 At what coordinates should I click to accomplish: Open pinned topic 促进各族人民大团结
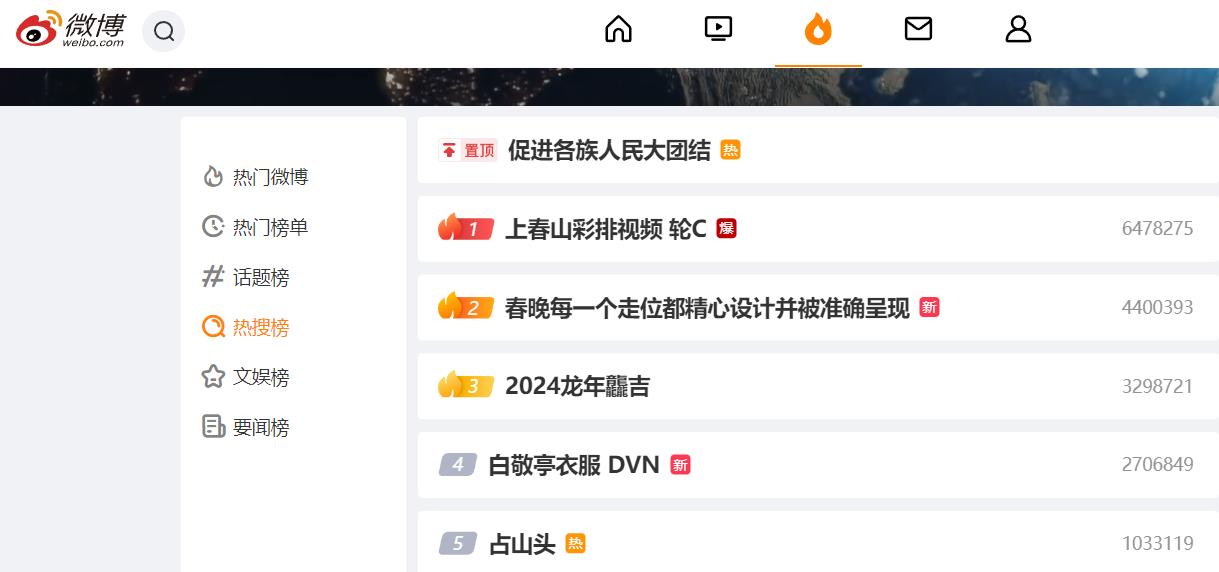(609, 150)
